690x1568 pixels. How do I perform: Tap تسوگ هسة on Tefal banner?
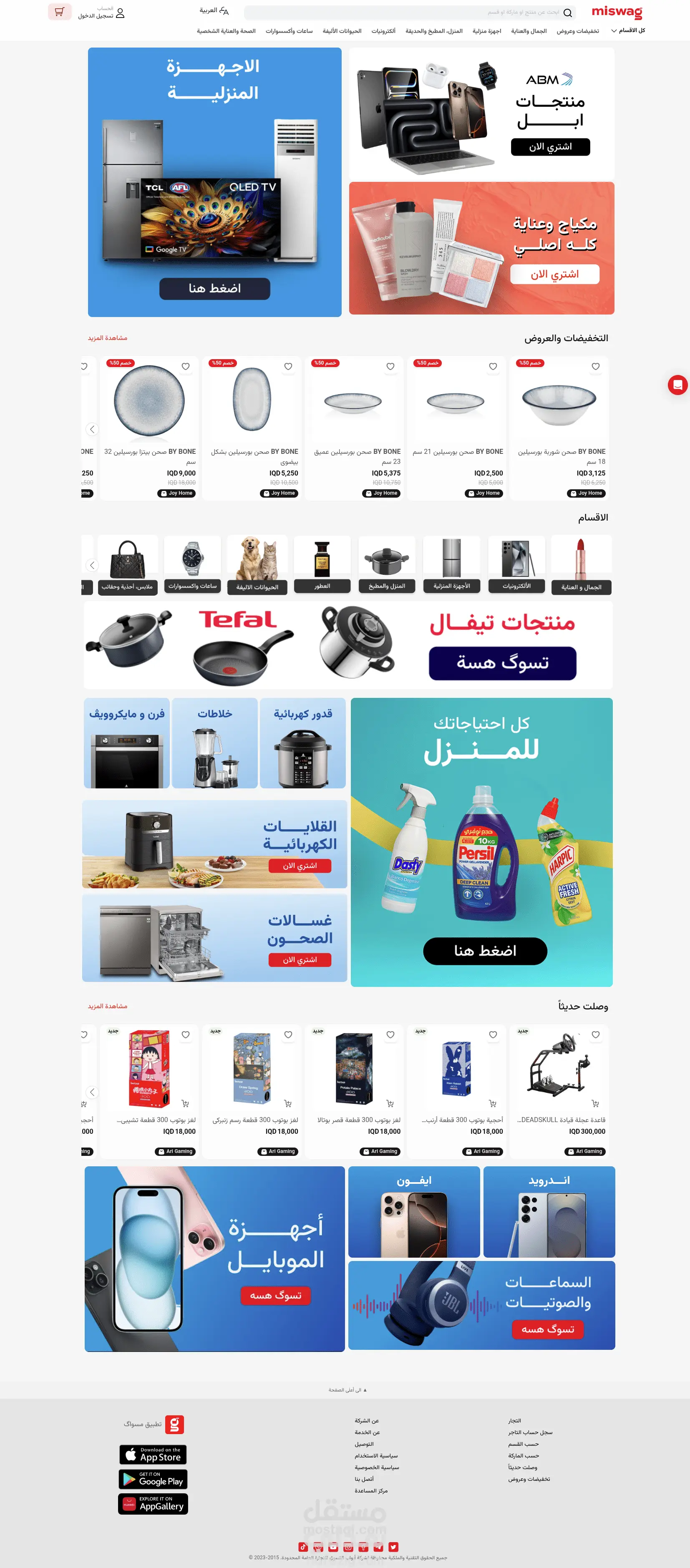click(502, 663)
